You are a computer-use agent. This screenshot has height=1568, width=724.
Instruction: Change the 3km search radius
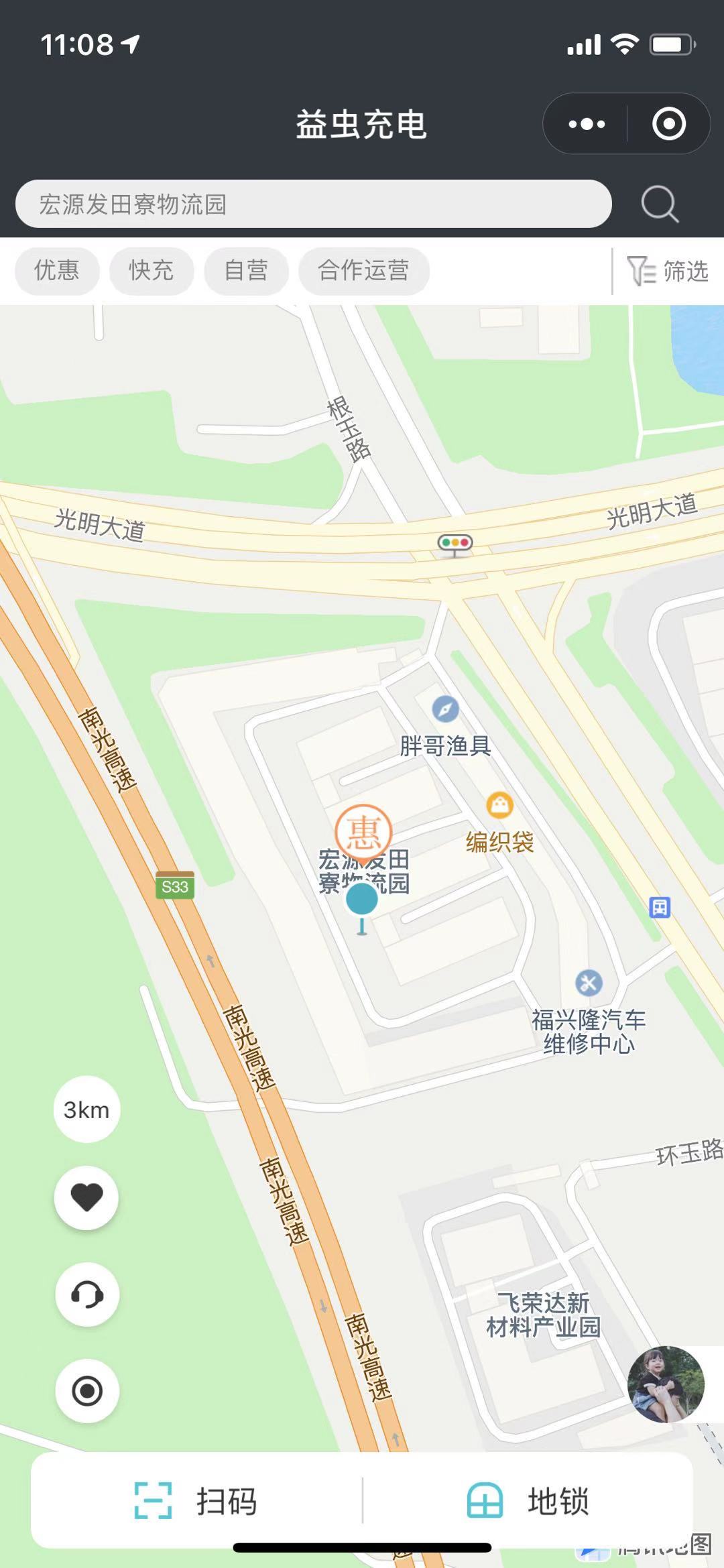(86, 1109)
